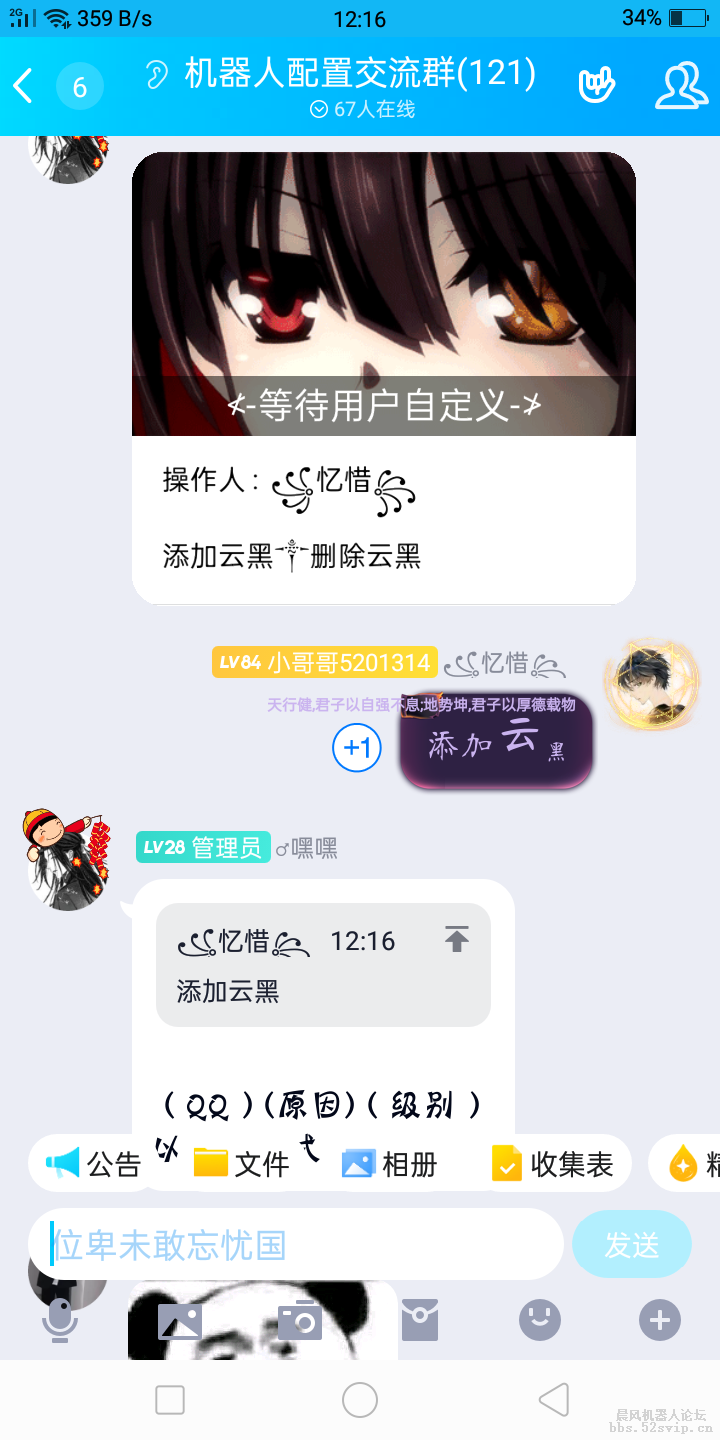Open the camera icon in chat bar

(x=300, y=1320)
